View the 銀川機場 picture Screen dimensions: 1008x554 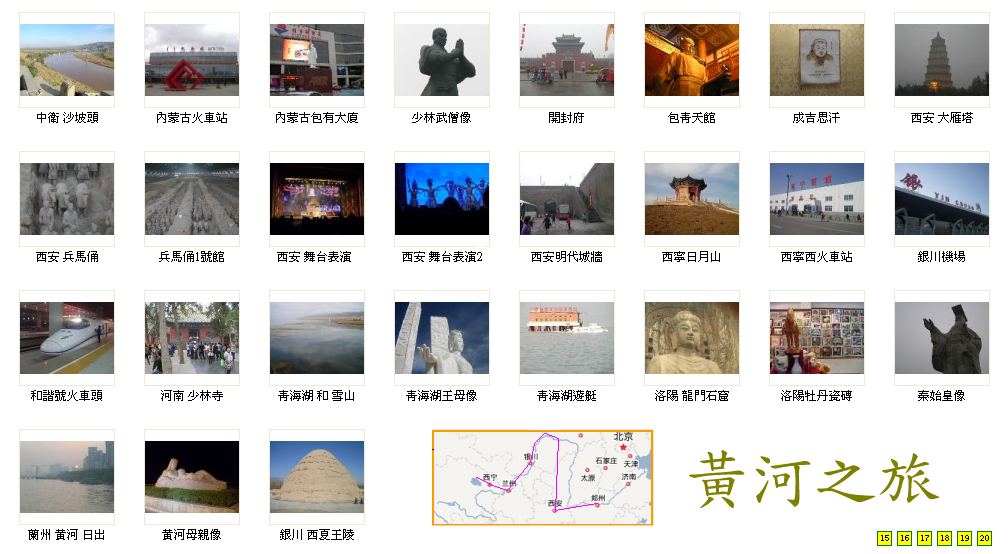(x=942, y=199)
